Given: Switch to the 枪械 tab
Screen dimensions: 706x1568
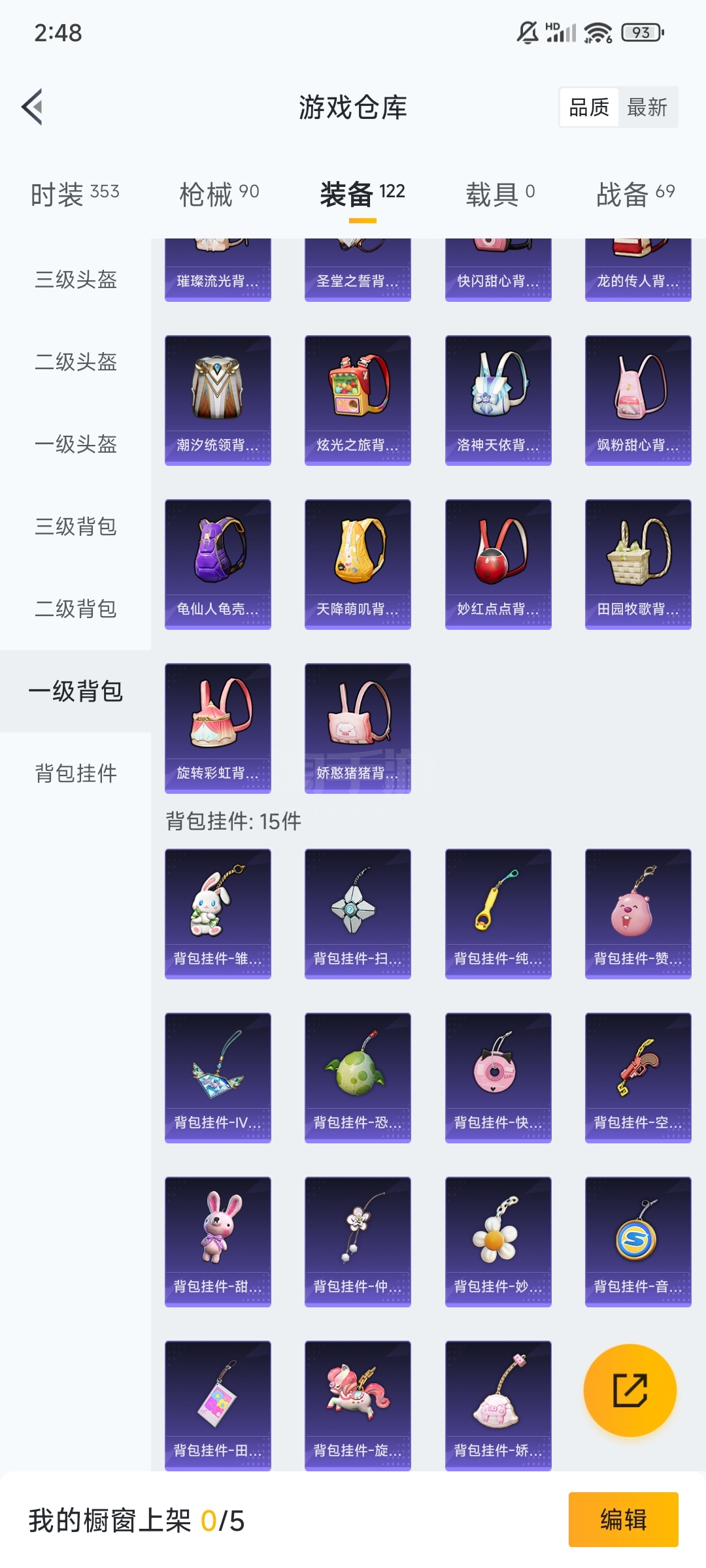Looking at the screenshot, I should tap(219, 194).
